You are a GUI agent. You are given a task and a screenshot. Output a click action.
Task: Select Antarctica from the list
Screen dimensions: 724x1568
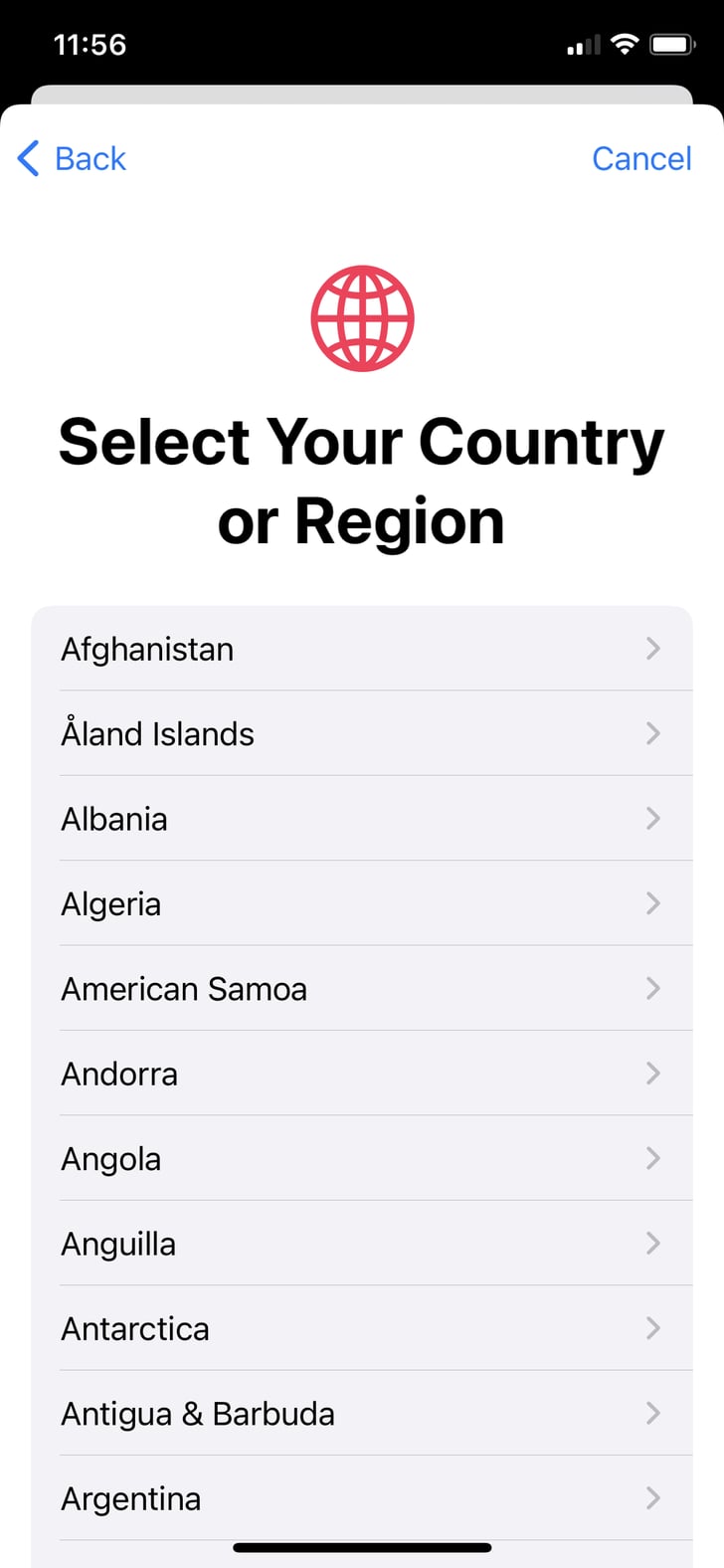click(x=135, y=1328)
